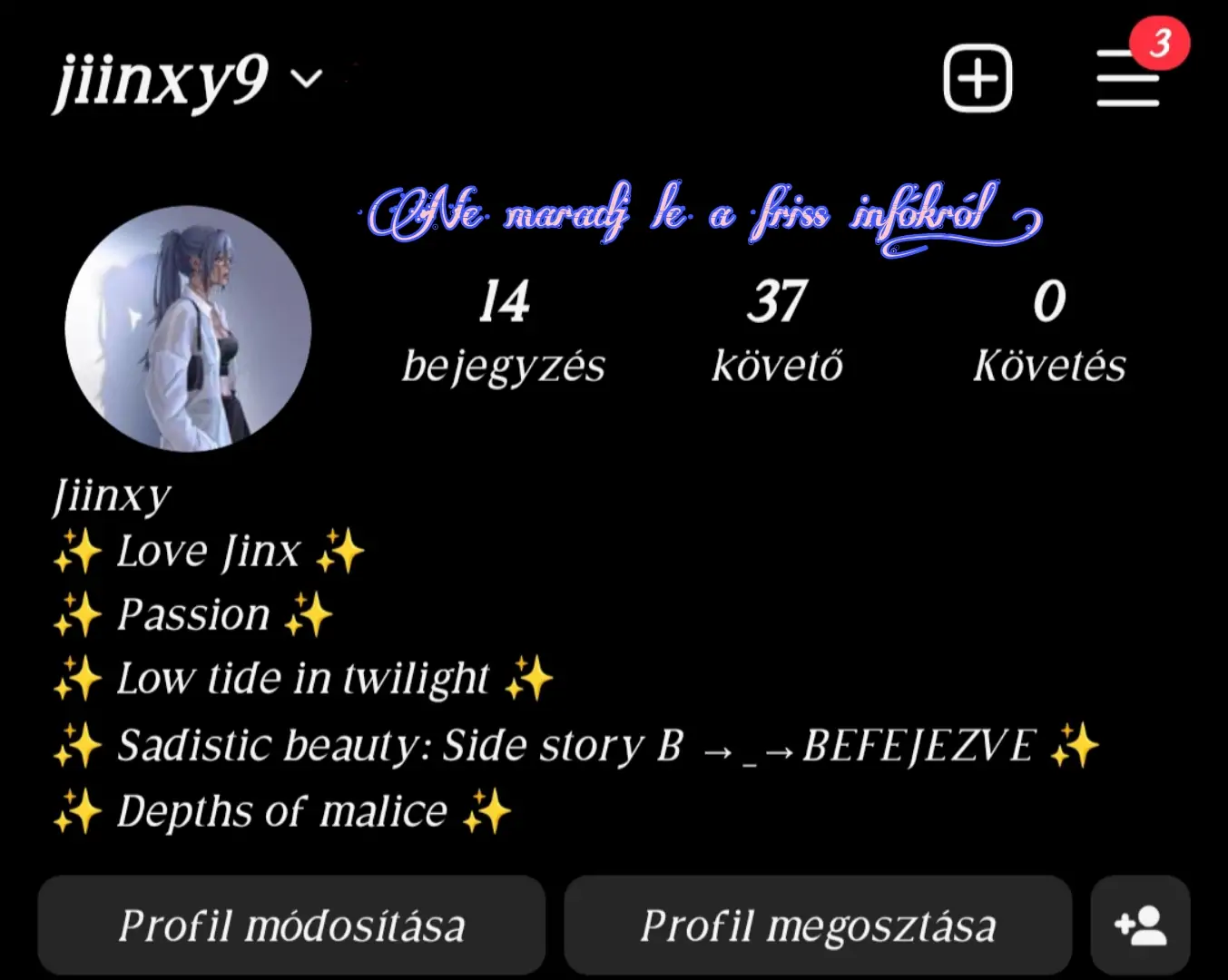The width and height of the screenshot is (1228, 980).
Task: Open the jiinxy9 account switcher dropdown
Action: pyautogui.click(x=306, y=79)
